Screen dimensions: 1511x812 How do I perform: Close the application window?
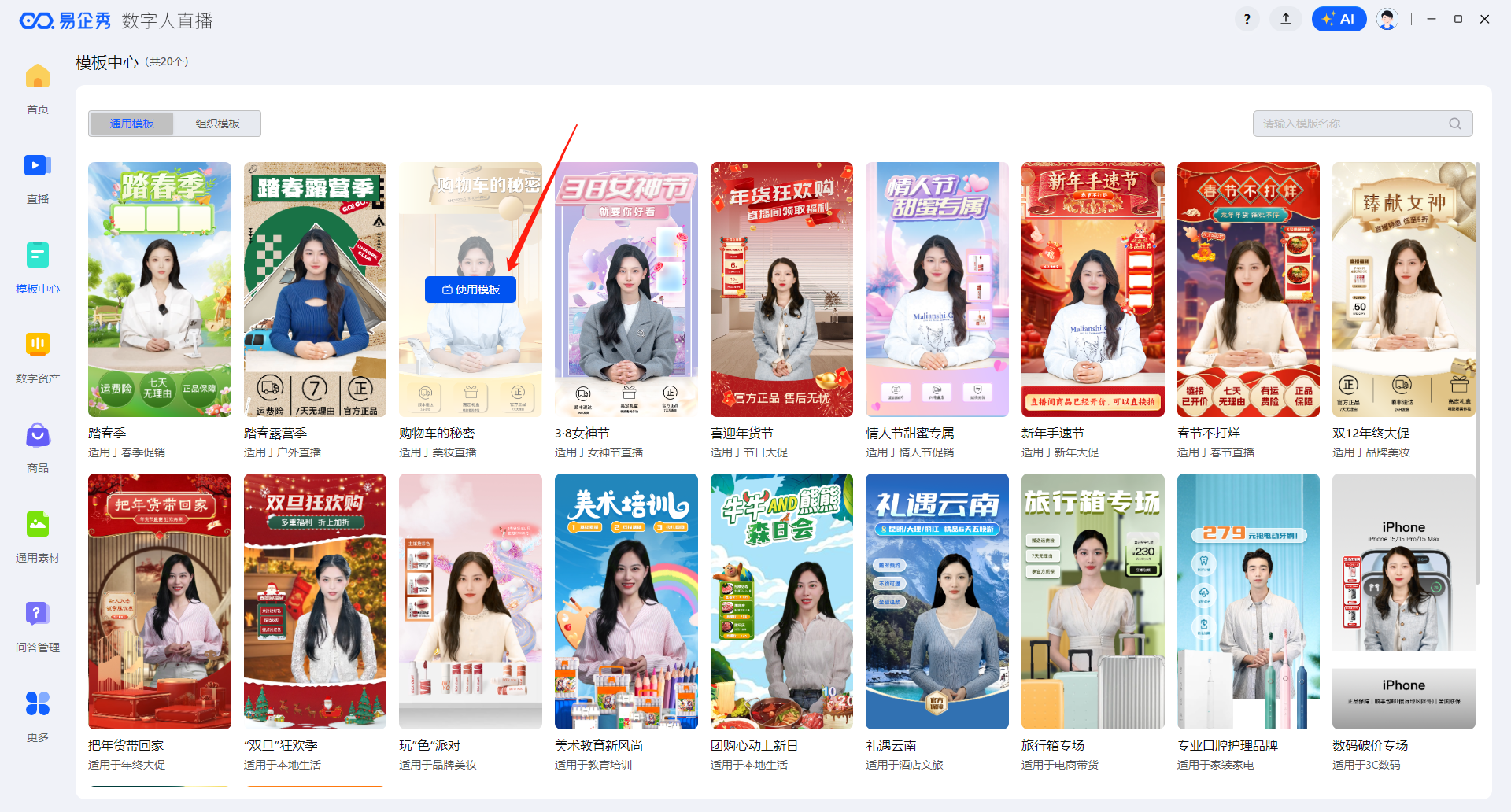tap(1485, 20)
